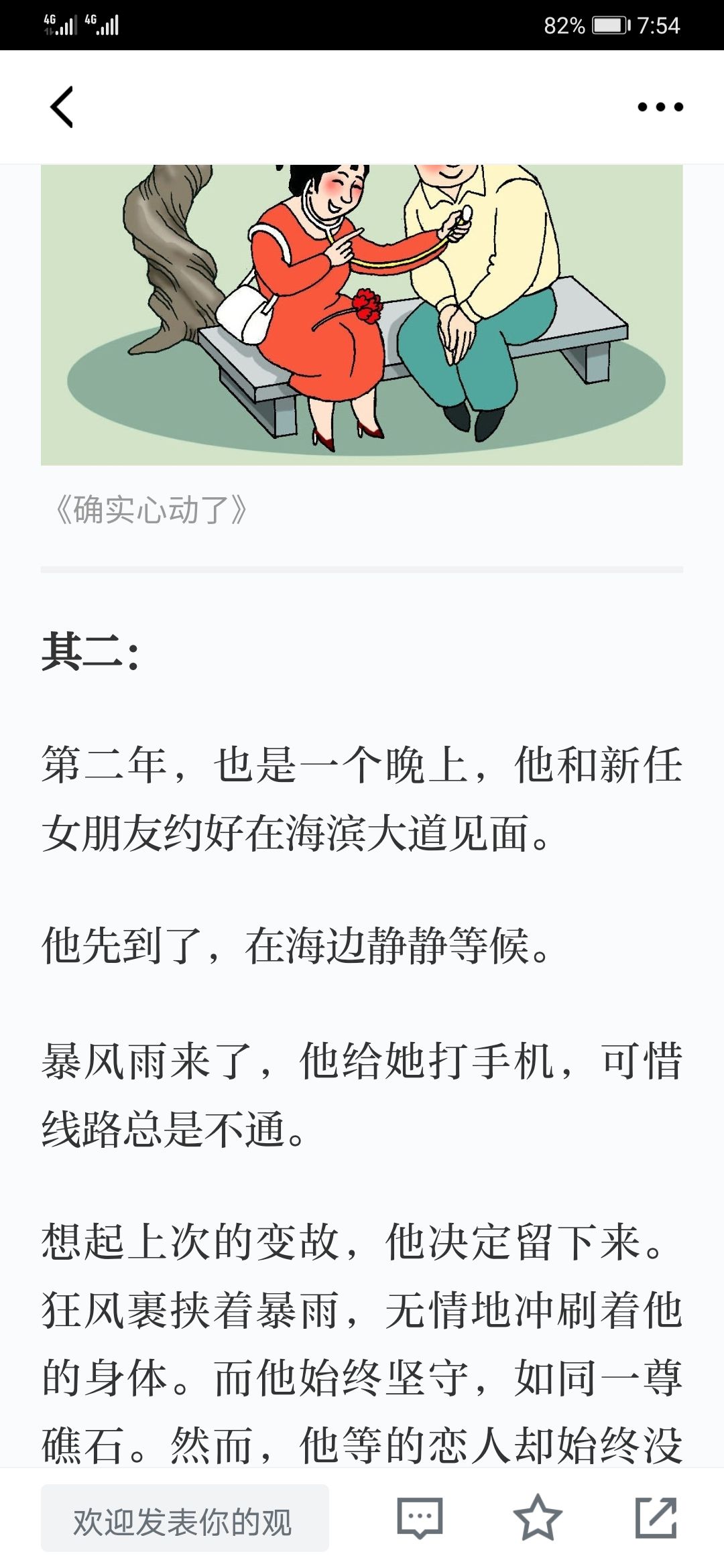Share this article

click(x=656, y=1518)
